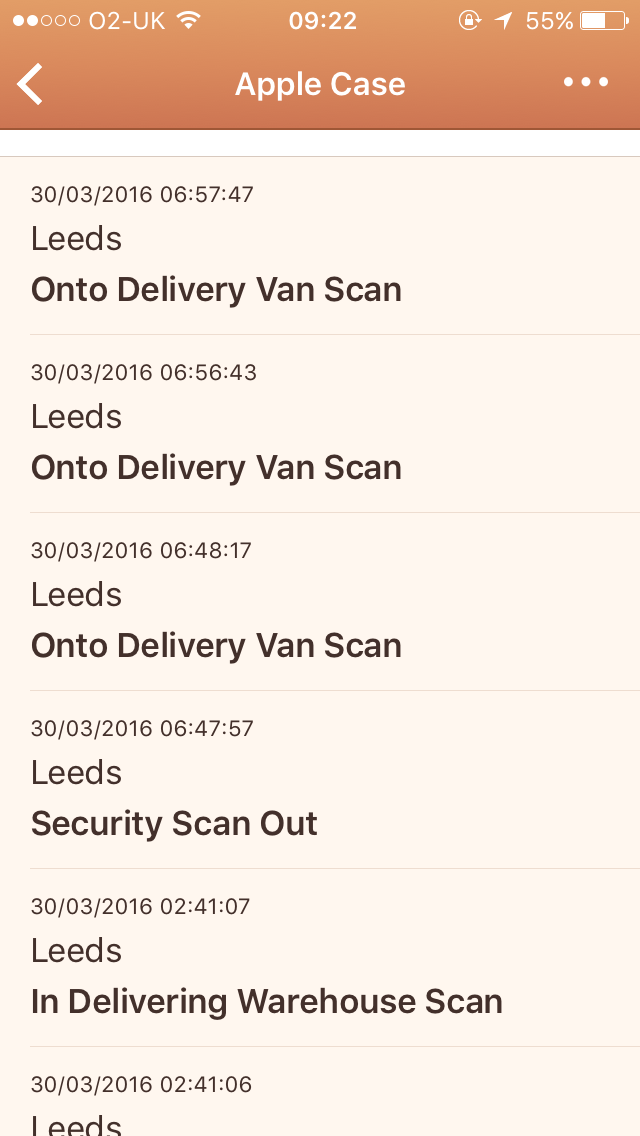Open the three-dot more options menu

point(586,83)
